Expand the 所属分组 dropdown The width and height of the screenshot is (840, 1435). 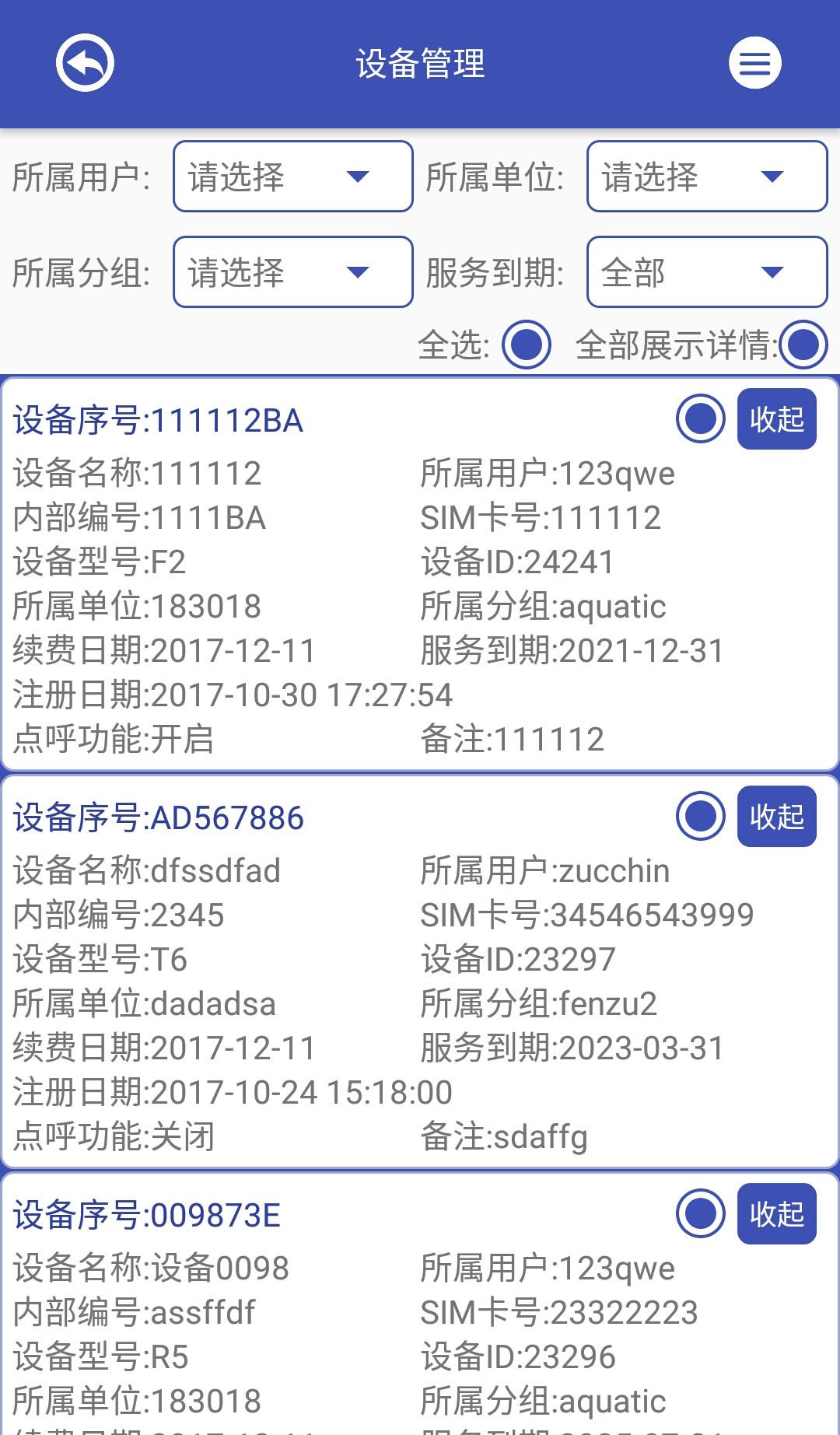pyautogui.click(x=292, y=272)
